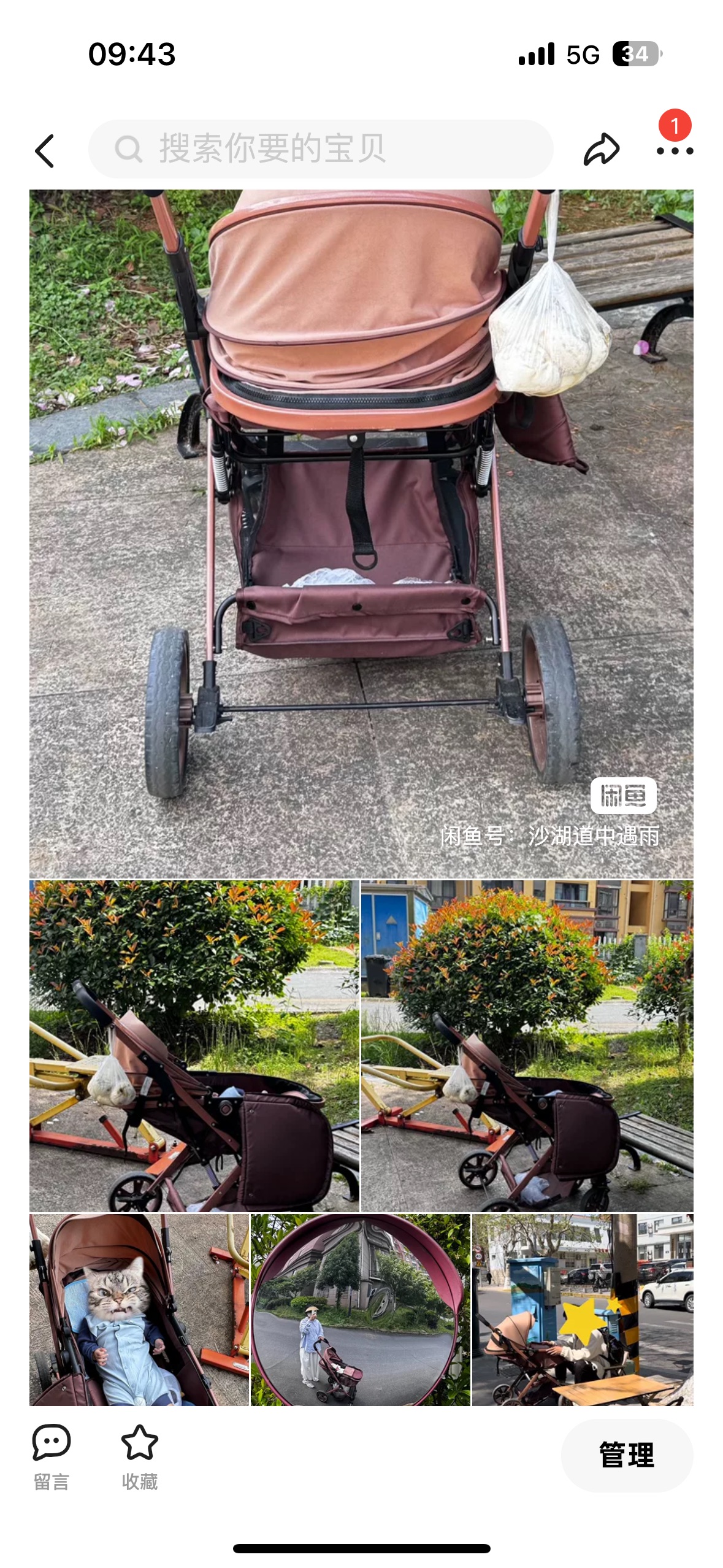This screenshot has height=1568, width=723.
Task: Tap the 管理 manage button
Action: pyautogui.click(x=627, y=1455)
